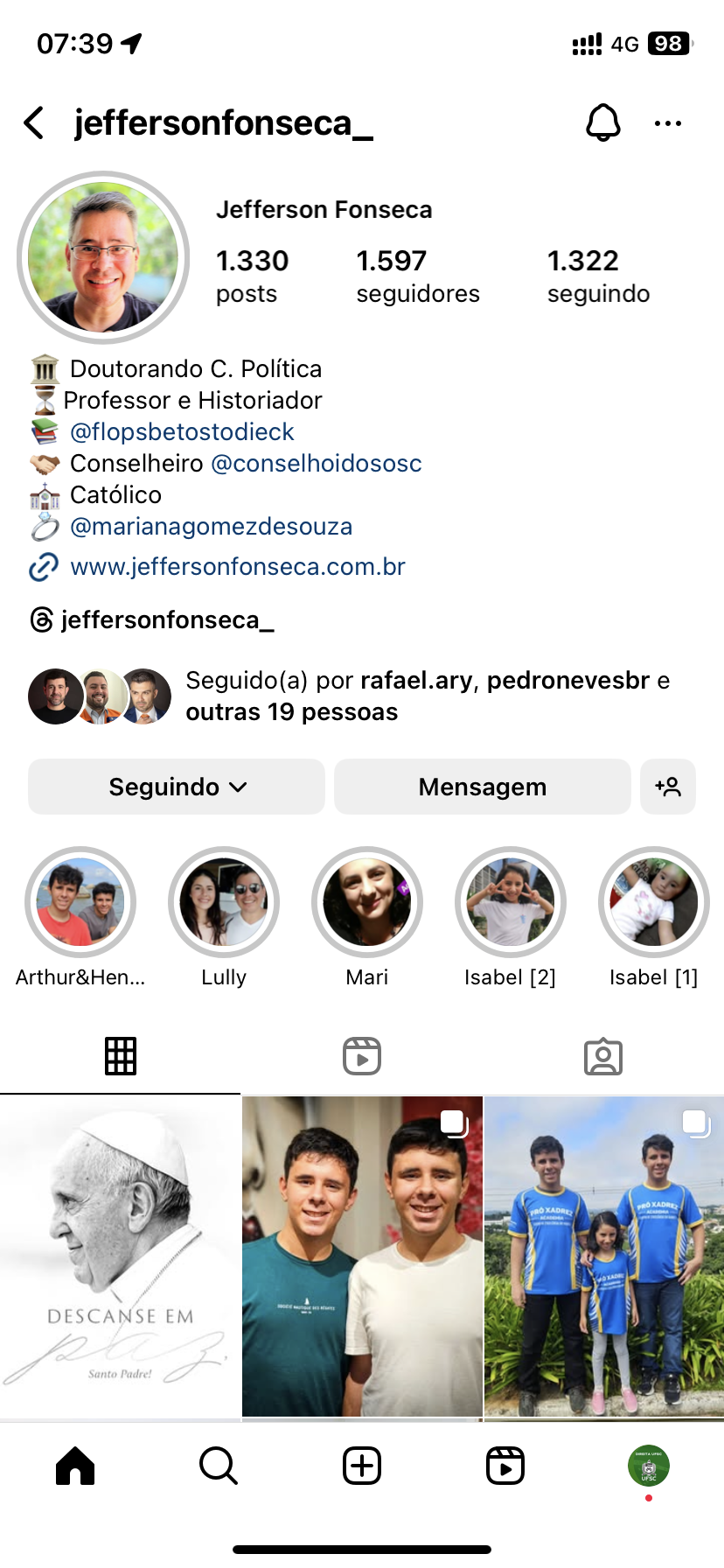Open the @conselhoidososc mention
This screenshot has width=724, height=1568.
(x=317, y=463)
